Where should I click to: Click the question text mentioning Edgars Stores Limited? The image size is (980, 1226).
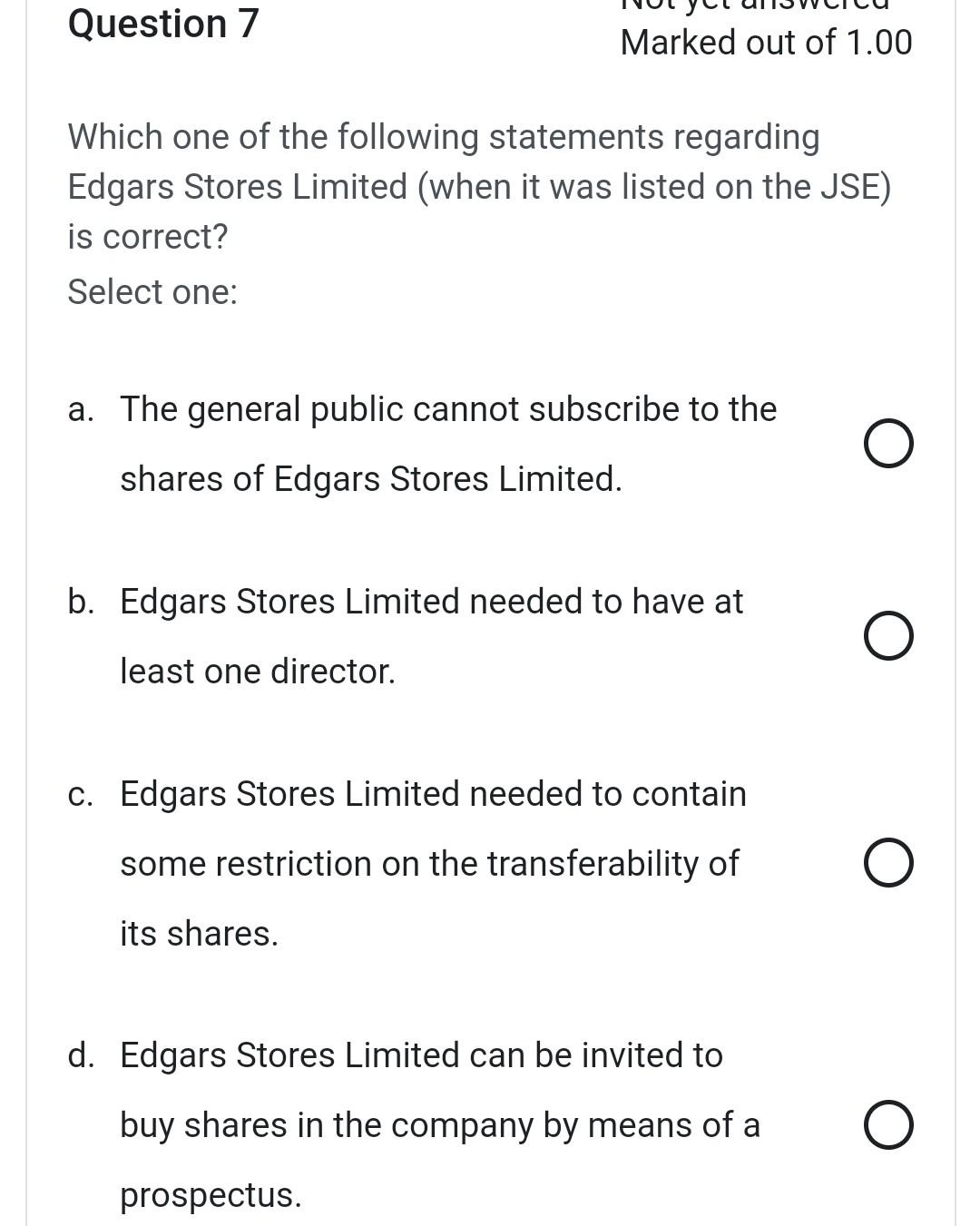pos(479,187)
